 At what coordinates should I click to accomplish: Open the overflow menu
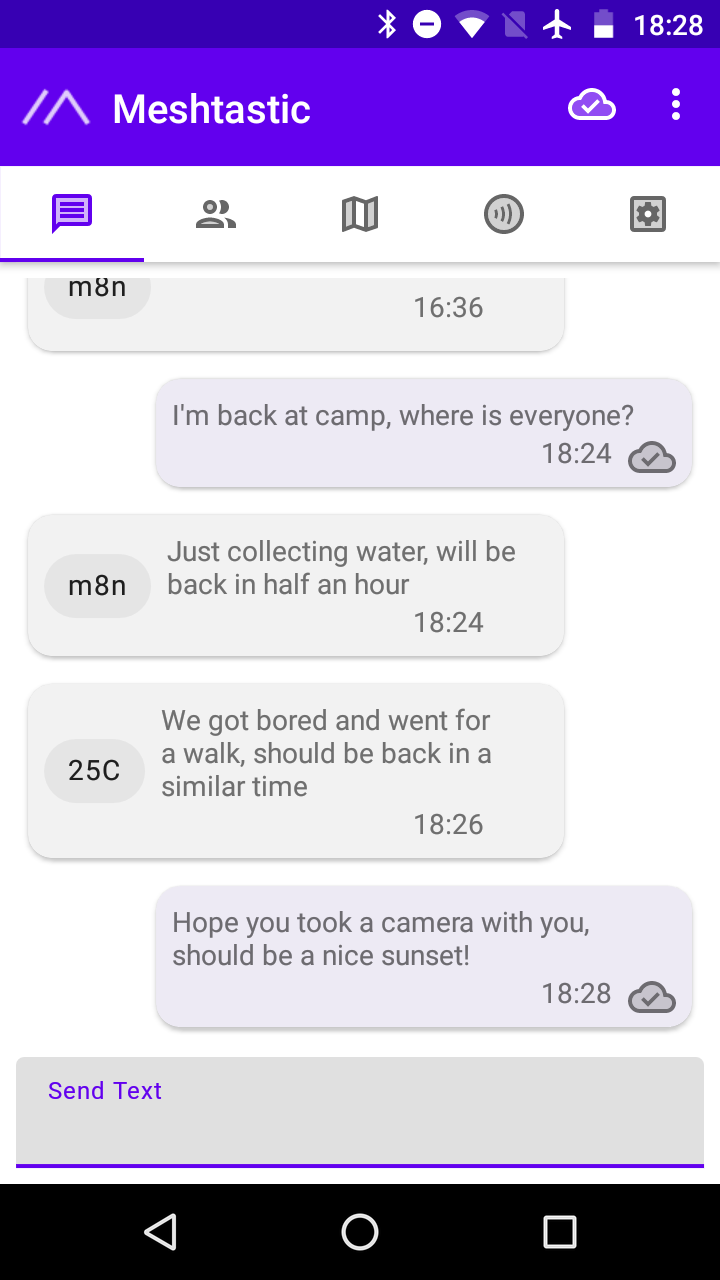coord(676,106)
